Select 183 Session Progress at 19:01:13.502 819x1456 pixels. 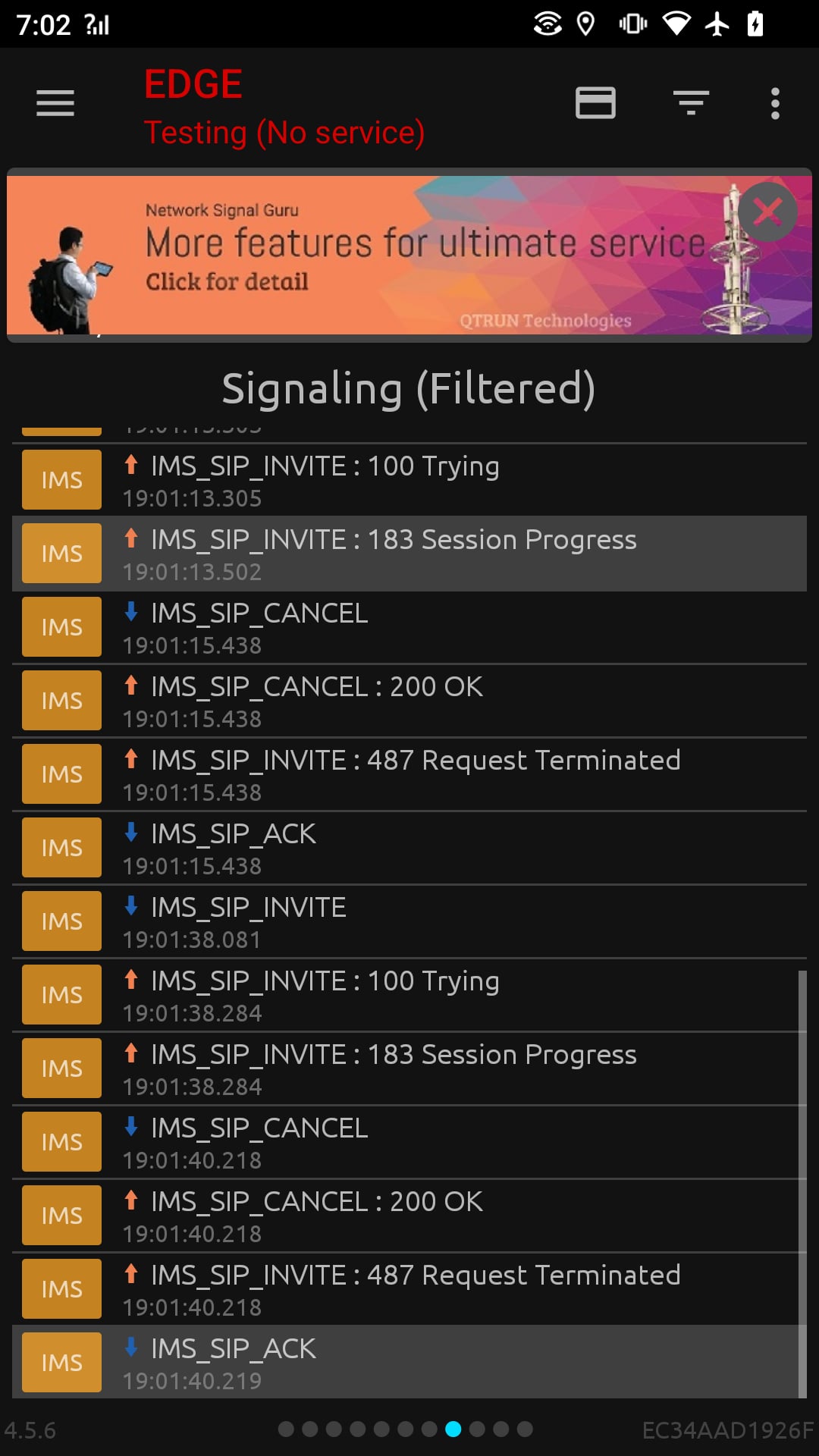409,554
